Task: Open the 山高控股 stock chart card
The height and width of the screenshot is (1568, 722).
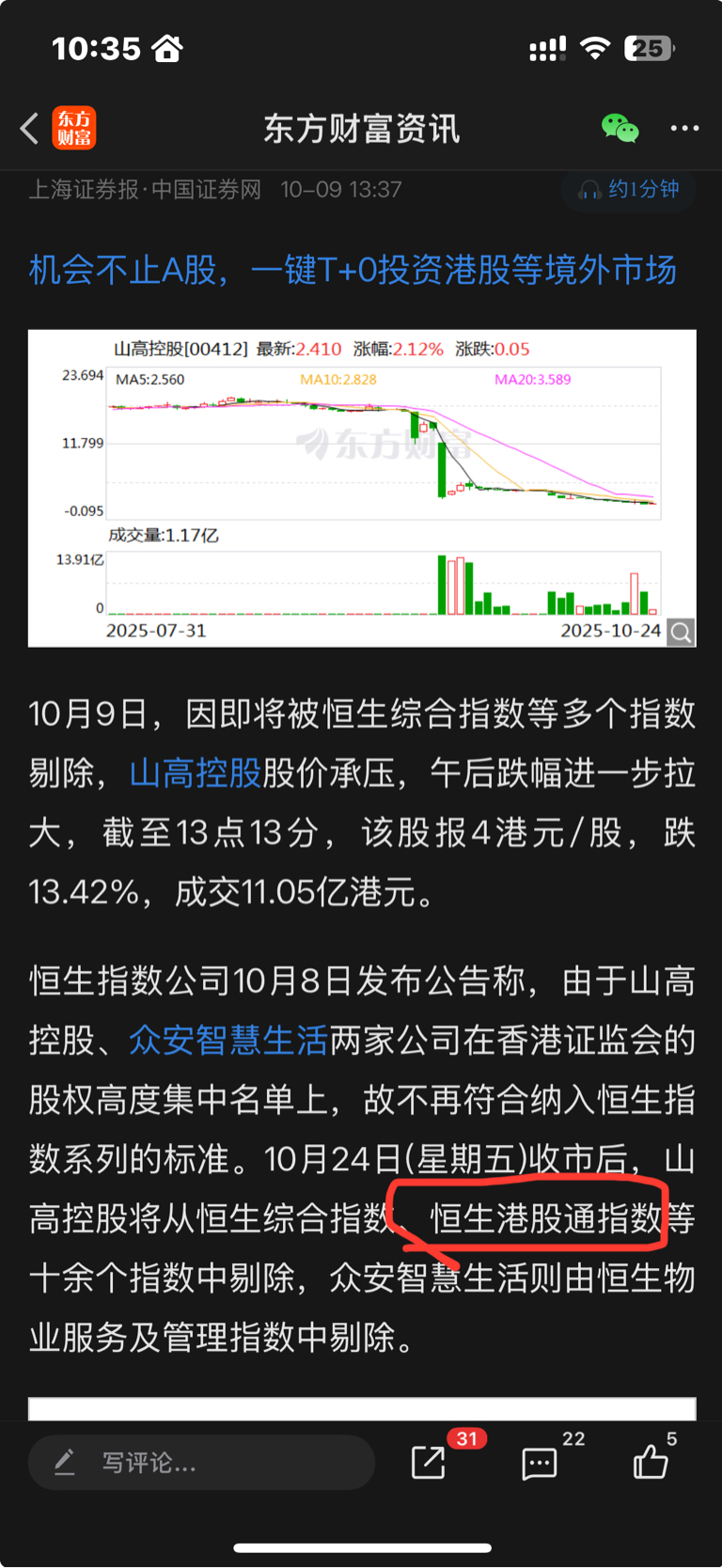Action: pos(362,488)
